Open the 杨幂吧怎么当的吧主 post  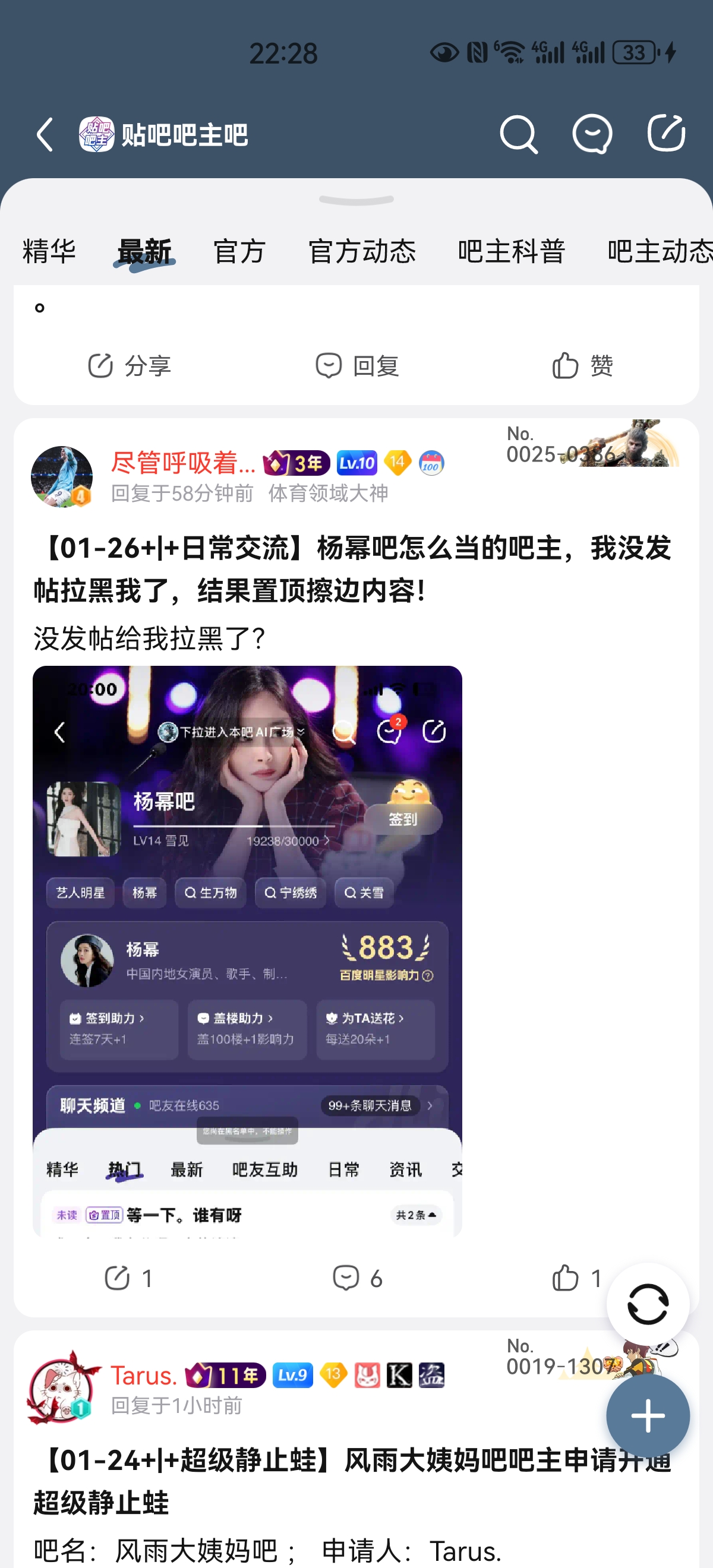tap(352, 568)
